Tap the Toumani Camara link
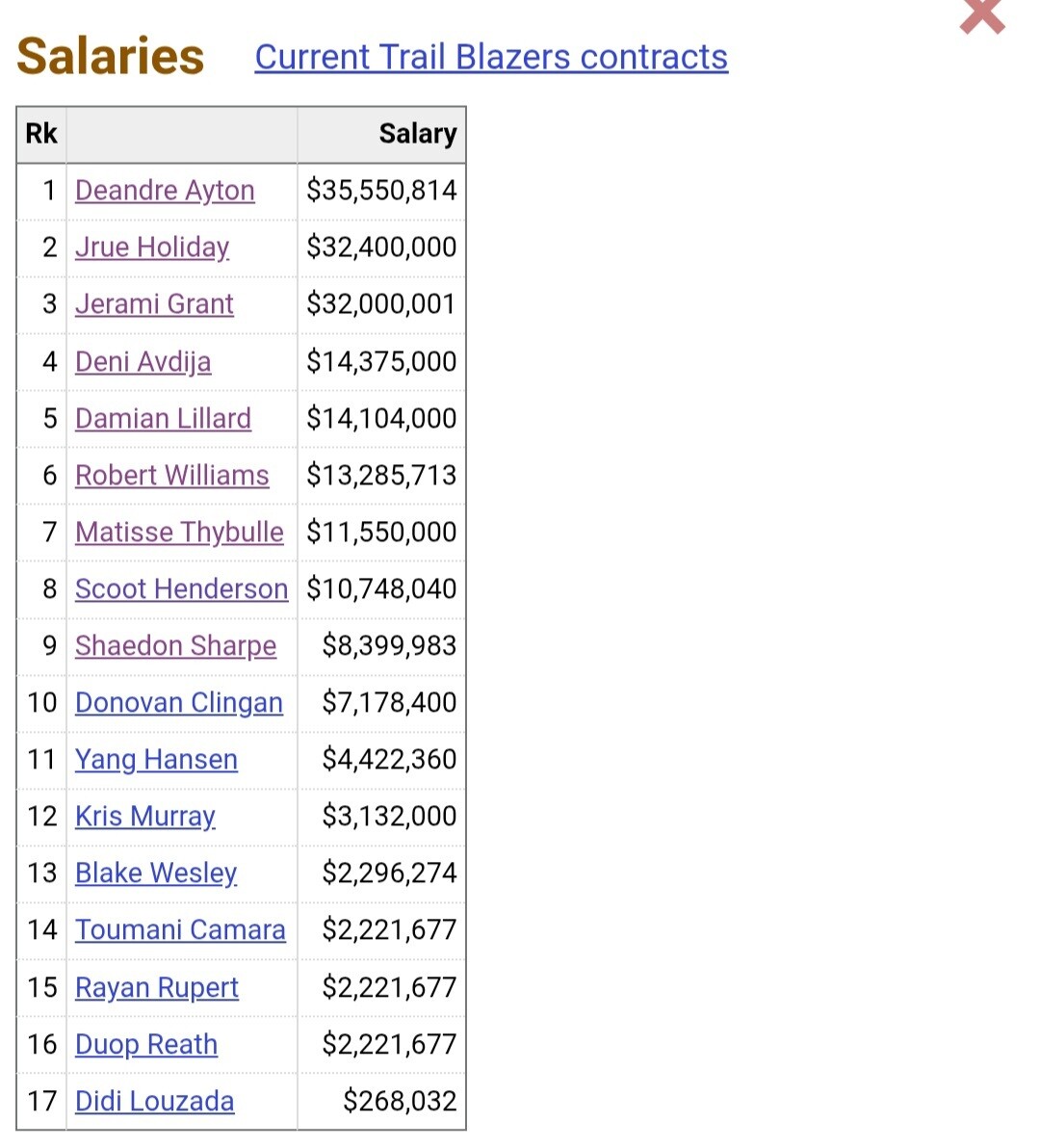 click(180, 929)
